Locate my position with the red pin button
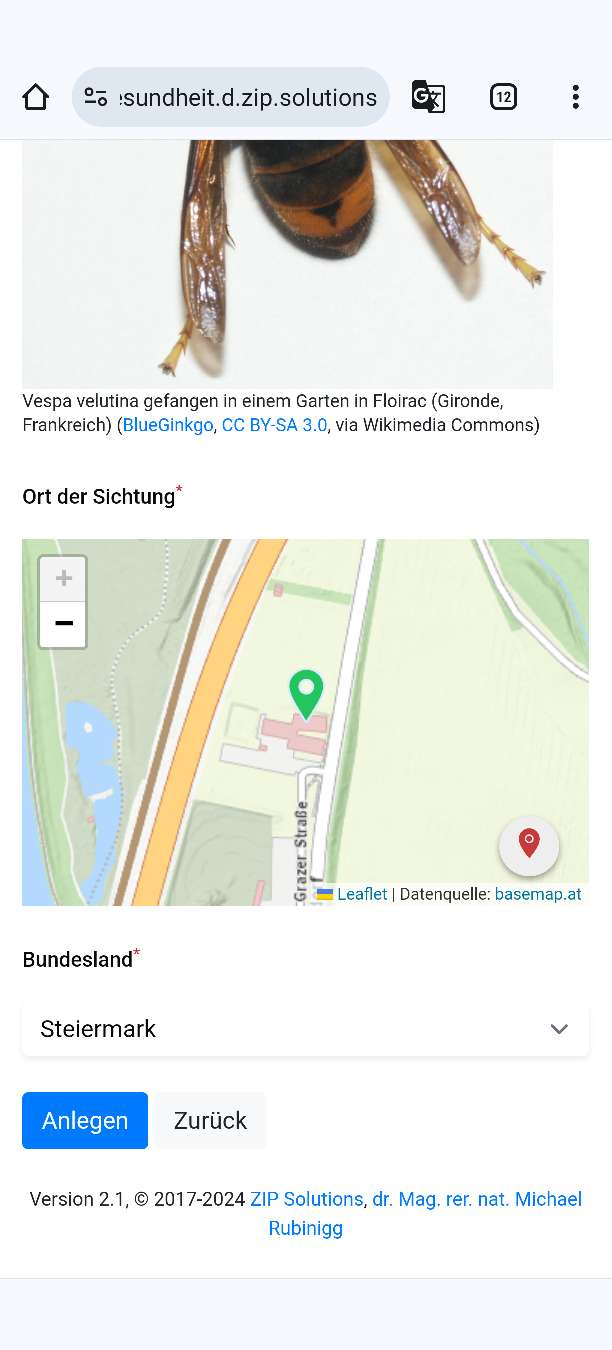The image size is (612, 1350). click(x=529, y=845)
